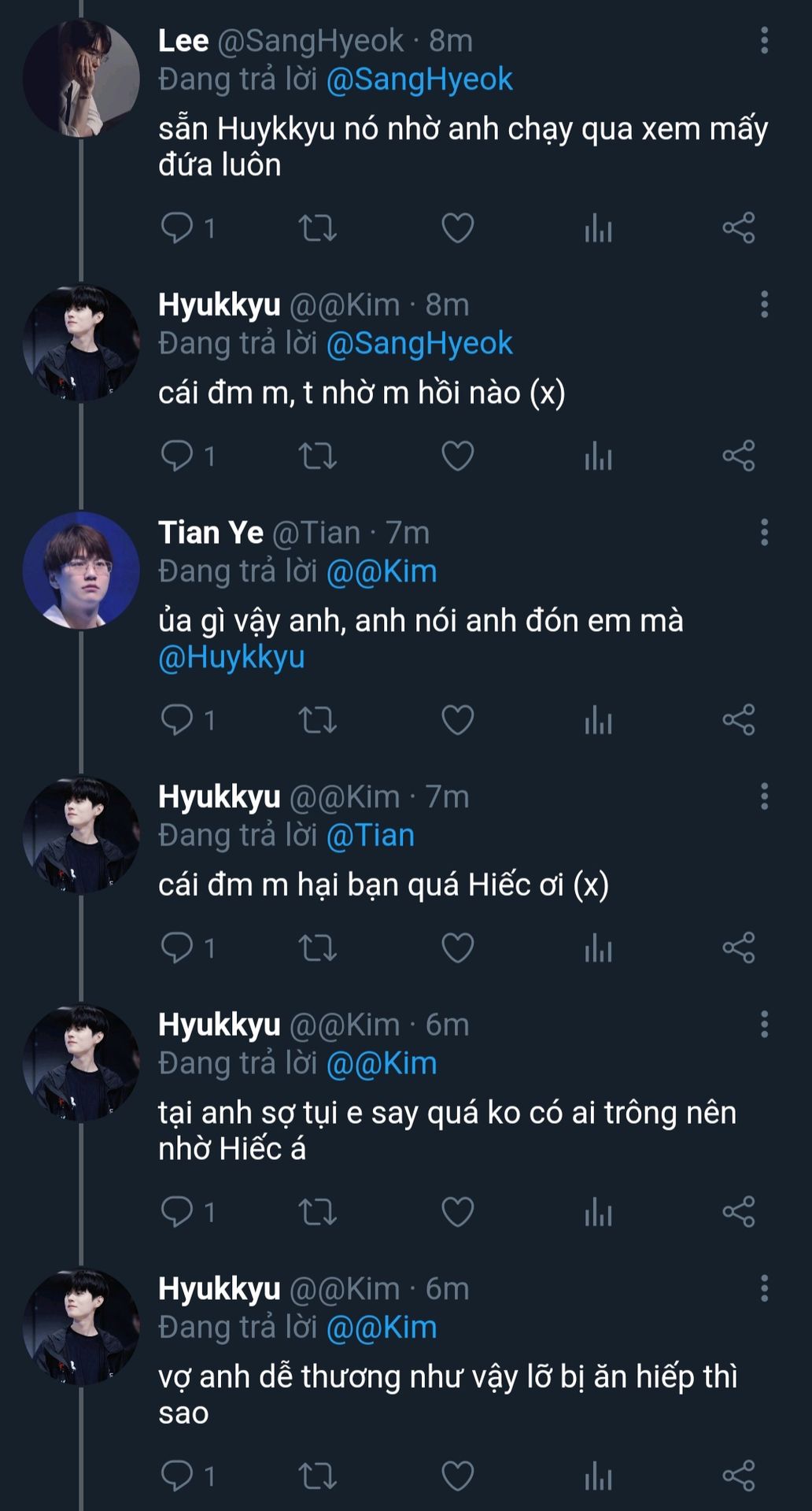Open overflow menu on Lee's tweet
The width and height of the screenshot is (812, 1511).
coord(763,40)
